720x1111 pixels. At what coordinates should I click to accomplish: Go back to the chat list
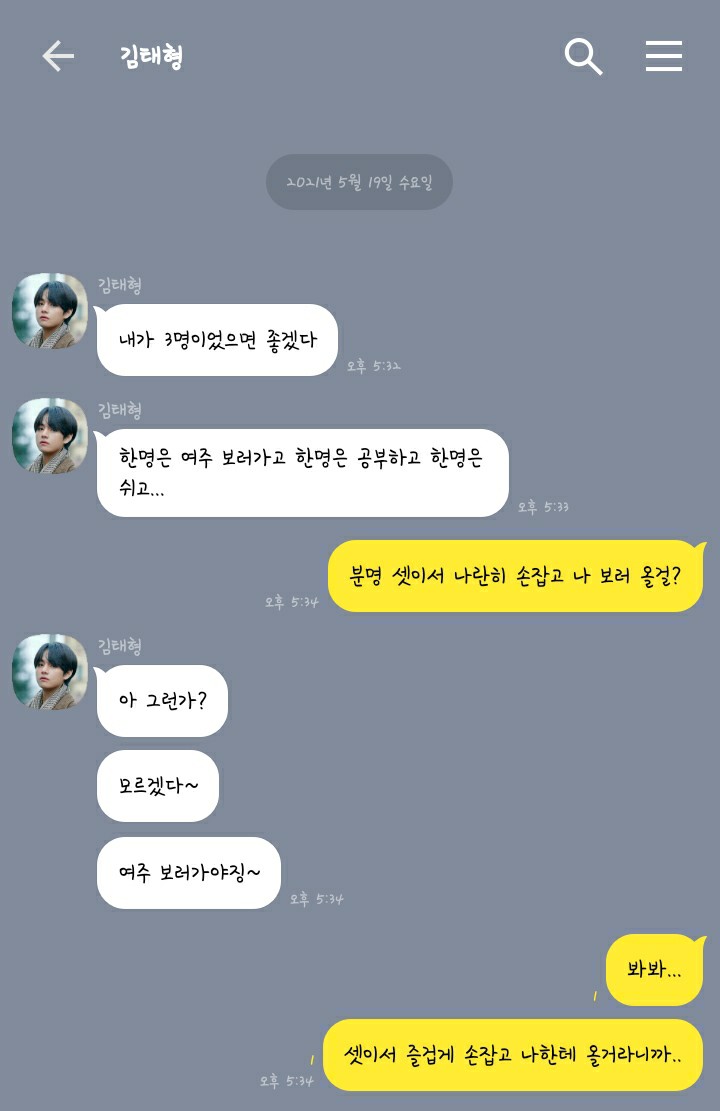pyautogui.click(x=58, y=56)
